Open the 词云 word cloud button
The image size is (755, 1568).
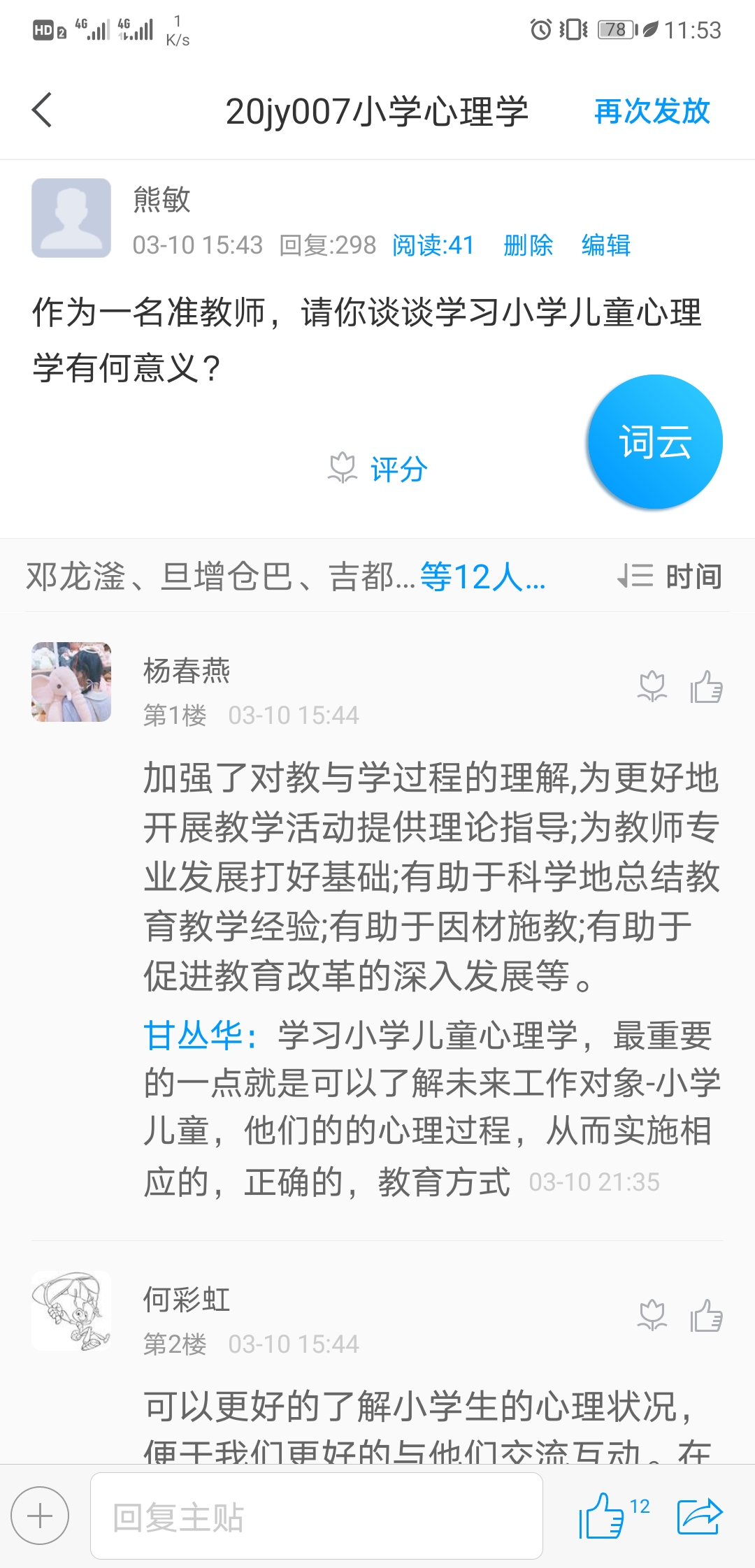coord(655,442)
